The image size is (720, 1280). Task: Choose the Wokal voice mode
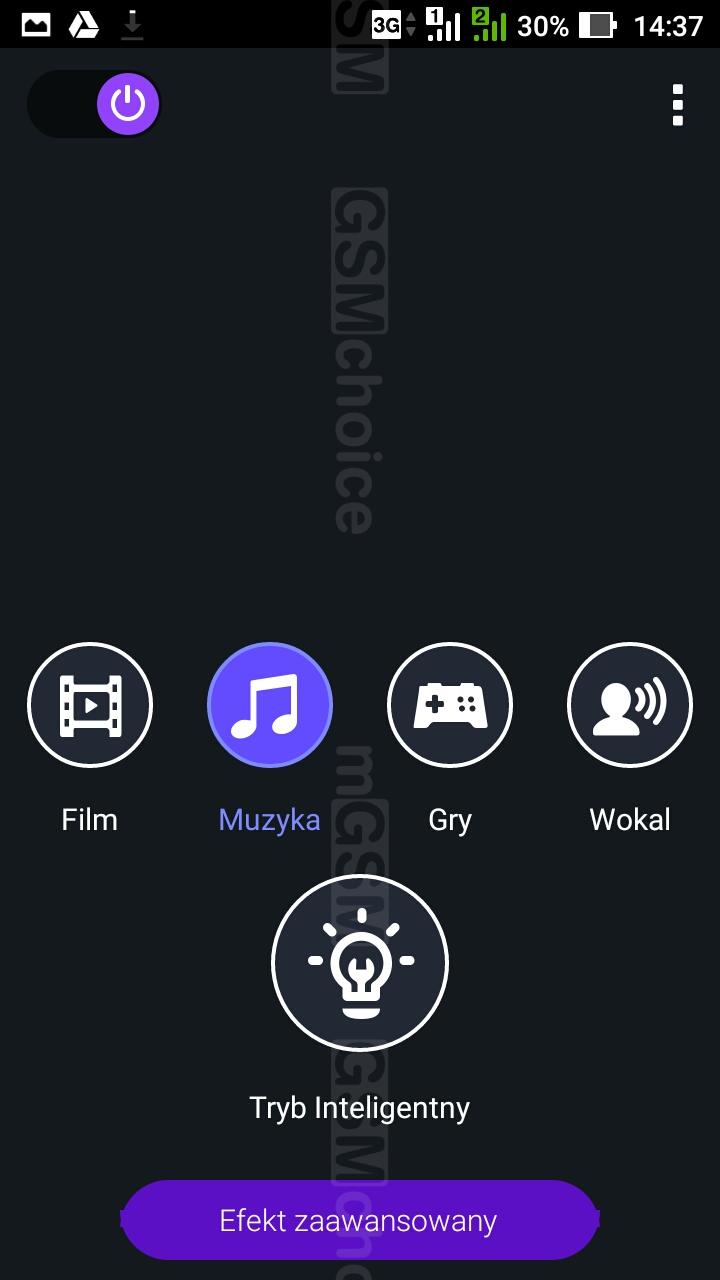click(630, 705)
